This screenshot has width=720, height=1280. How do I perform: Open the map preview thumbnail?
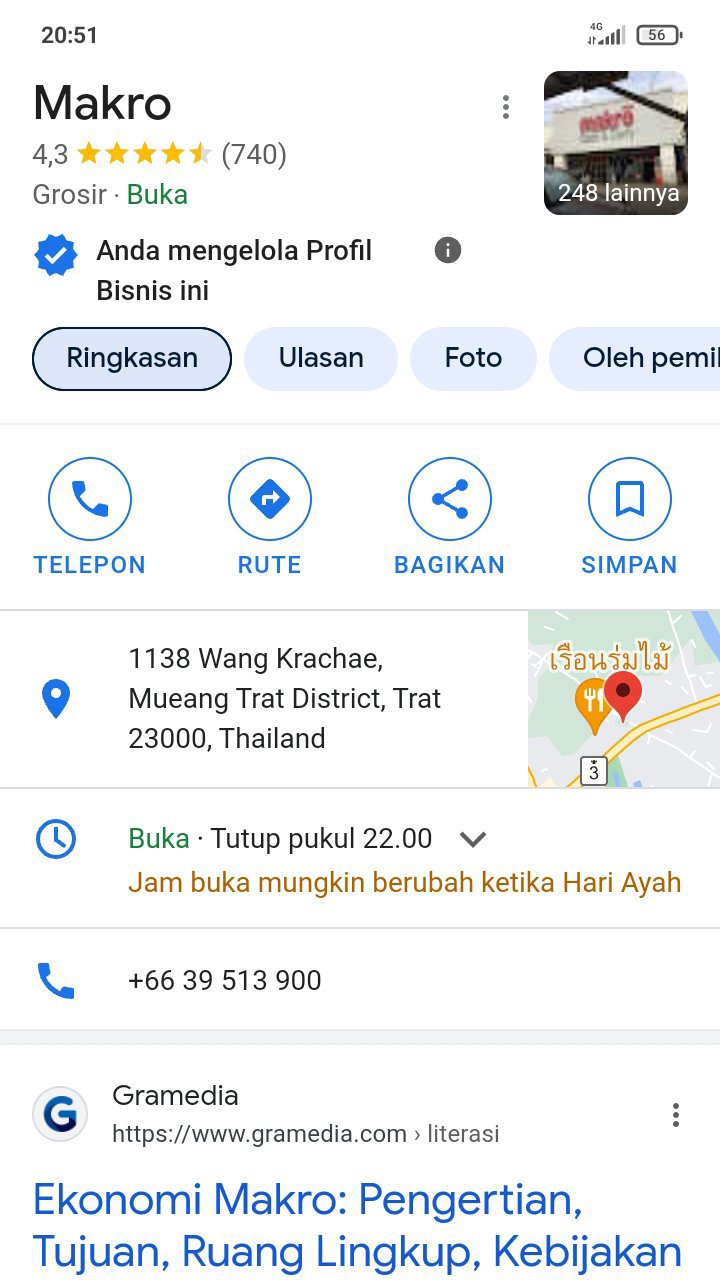tap(624, 699)
